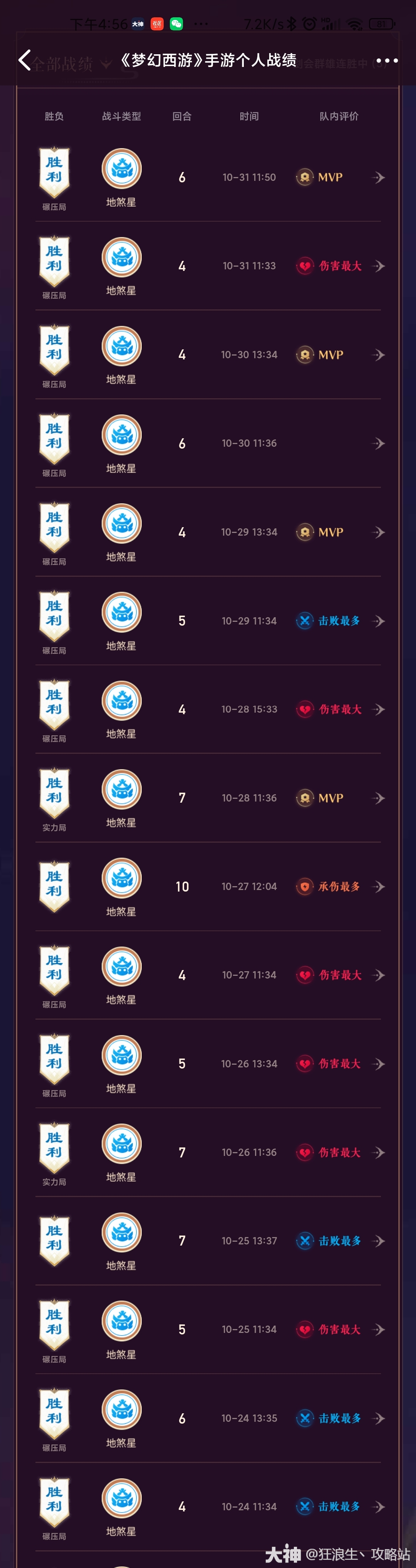View the 10-29 11:34 battle record
The width and height of the screenshot is (416, 1568).
(x=378, y=621)
